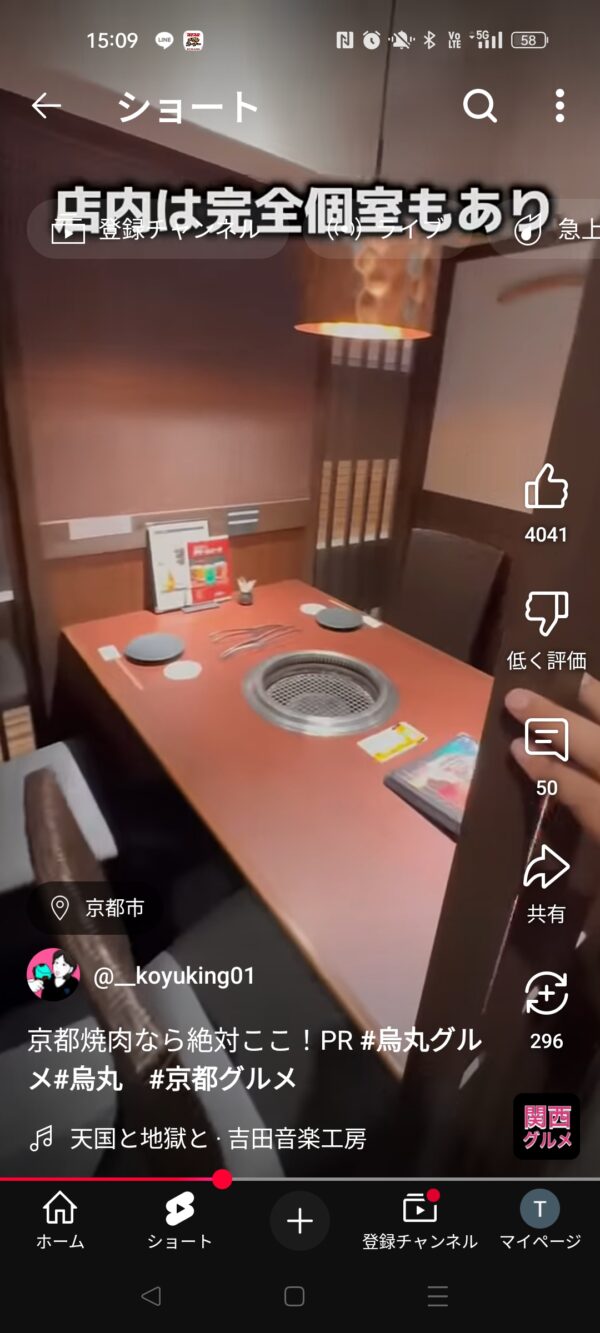Viewport: 600px width, 1333px height.
Task: Share this short (共有)
Action: [x=546, y=868]
